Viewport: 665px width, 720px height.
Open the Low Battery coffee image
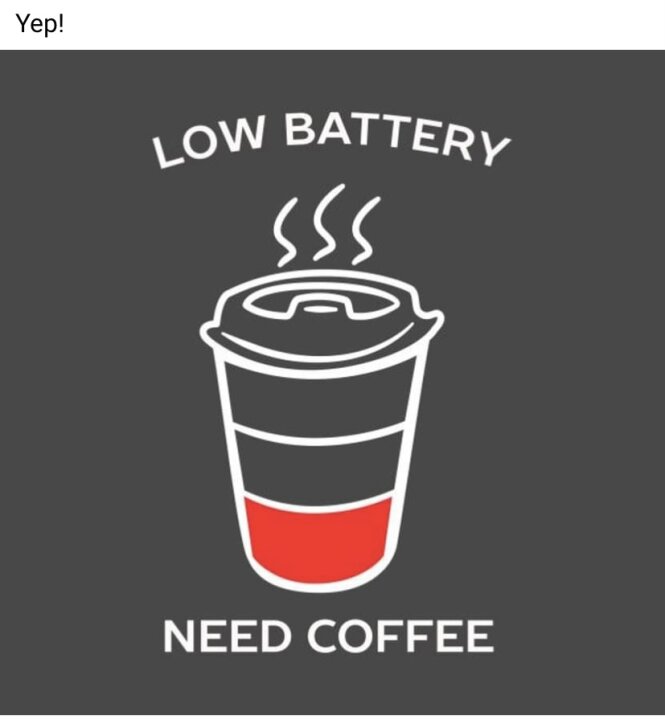pos(332,384)
